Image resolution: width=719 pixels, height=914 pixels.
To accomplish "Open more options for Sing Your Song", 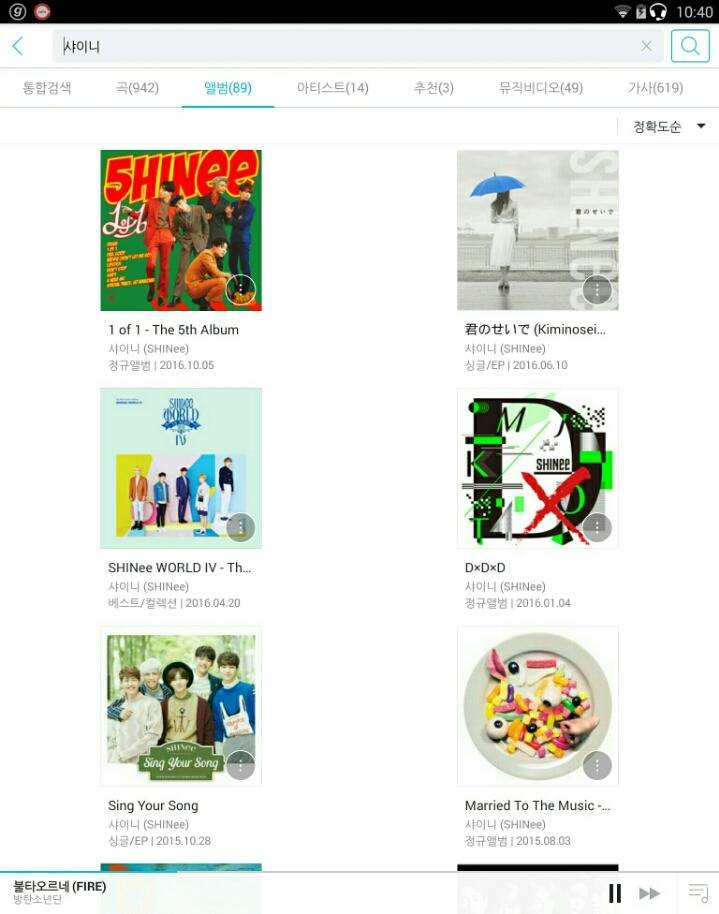I will point(240,766).
